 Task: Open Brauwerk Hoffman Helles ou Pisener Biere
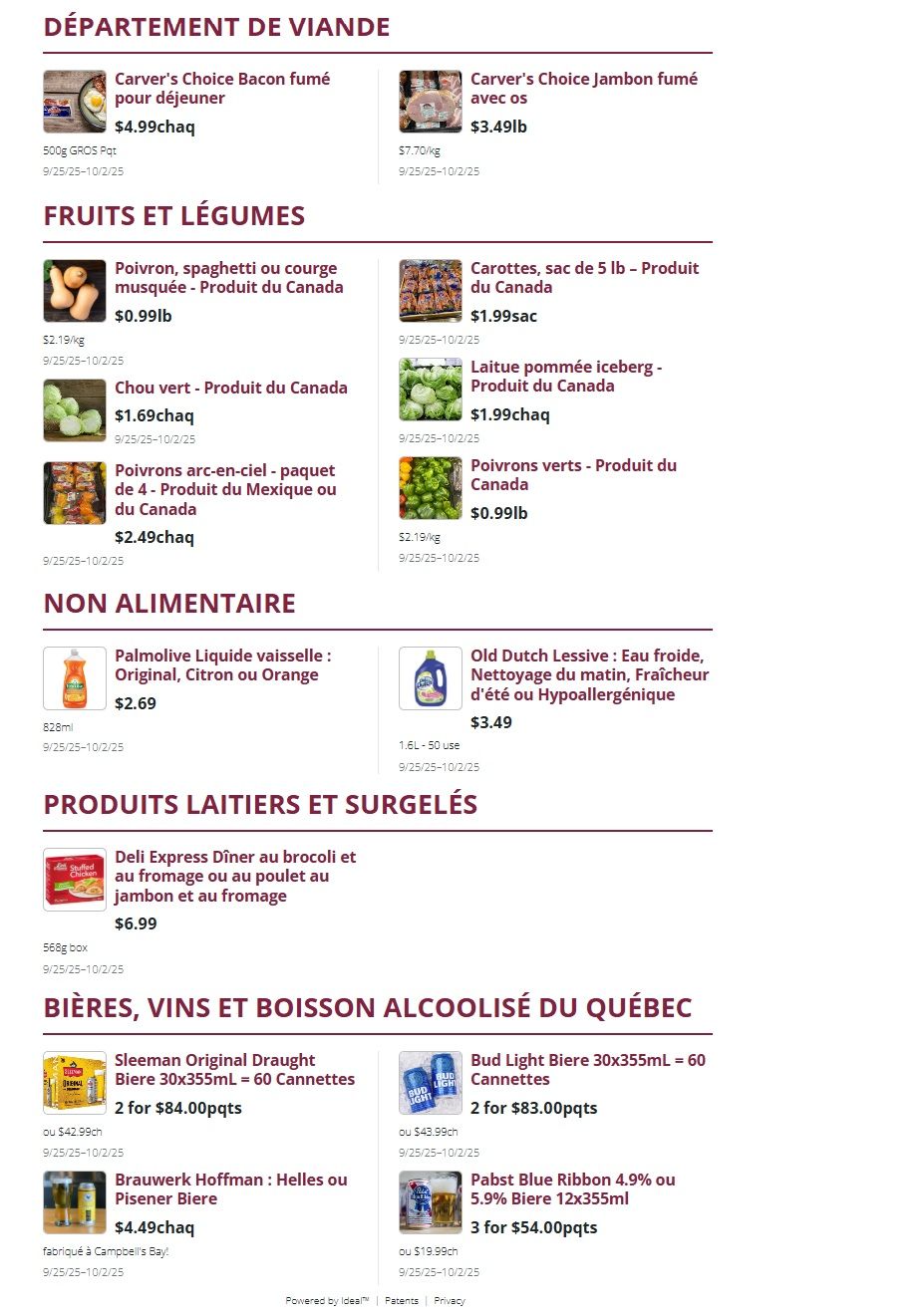[x=231, y=1189]
